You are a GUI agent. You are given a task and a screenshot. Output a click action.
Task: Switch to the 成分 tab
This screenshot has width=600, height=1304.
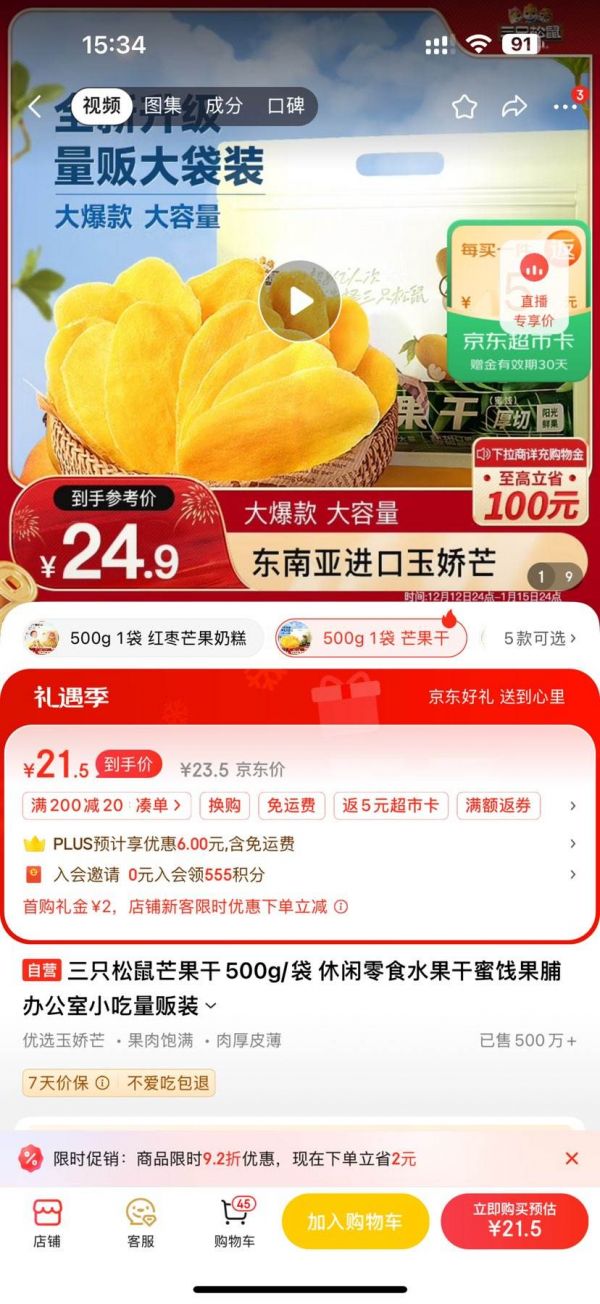click(x=224, y=106)
